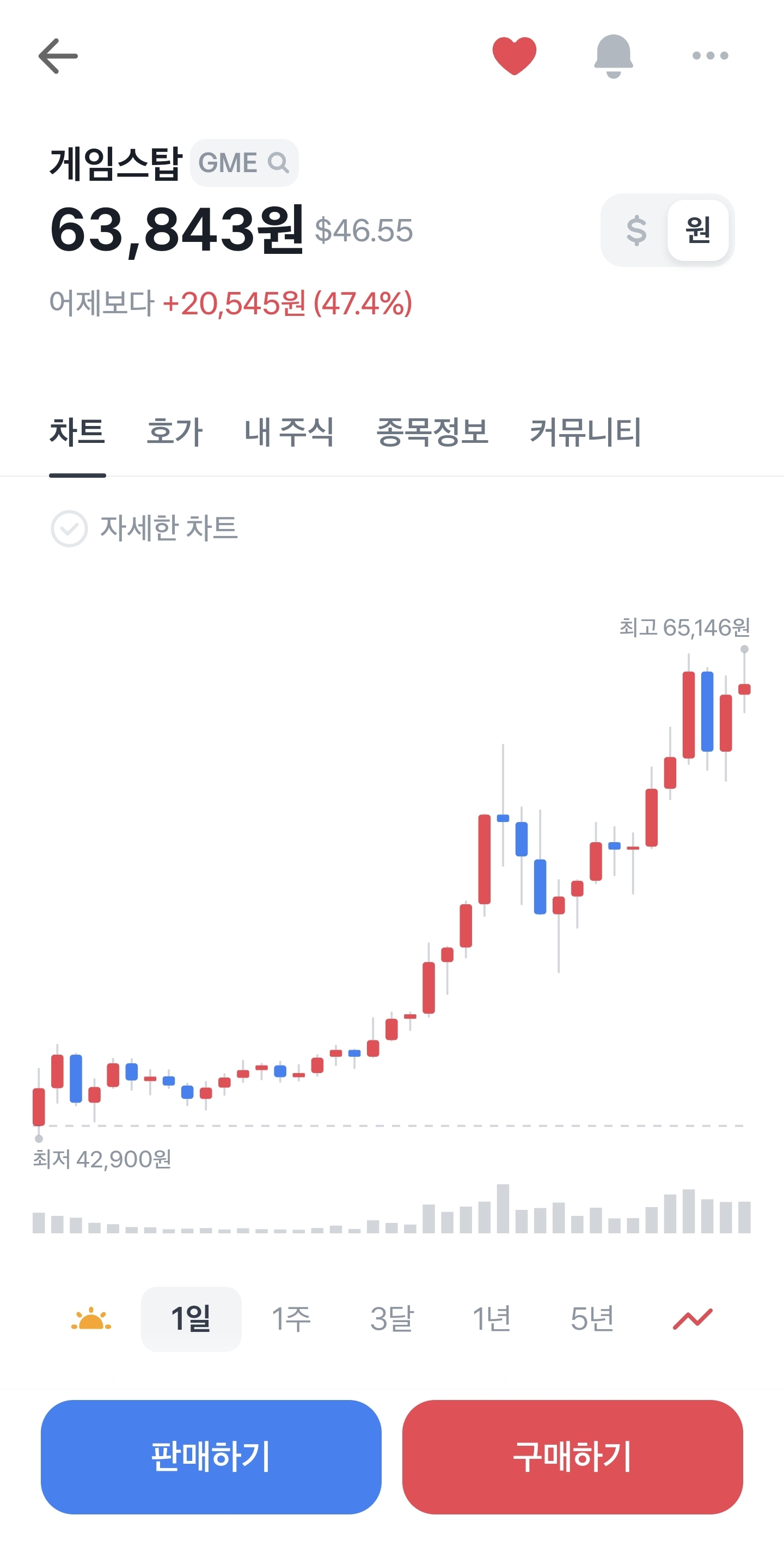View the 종목정보 tab
This screenshot has height=1546, width=784.
tap(432, 432)
